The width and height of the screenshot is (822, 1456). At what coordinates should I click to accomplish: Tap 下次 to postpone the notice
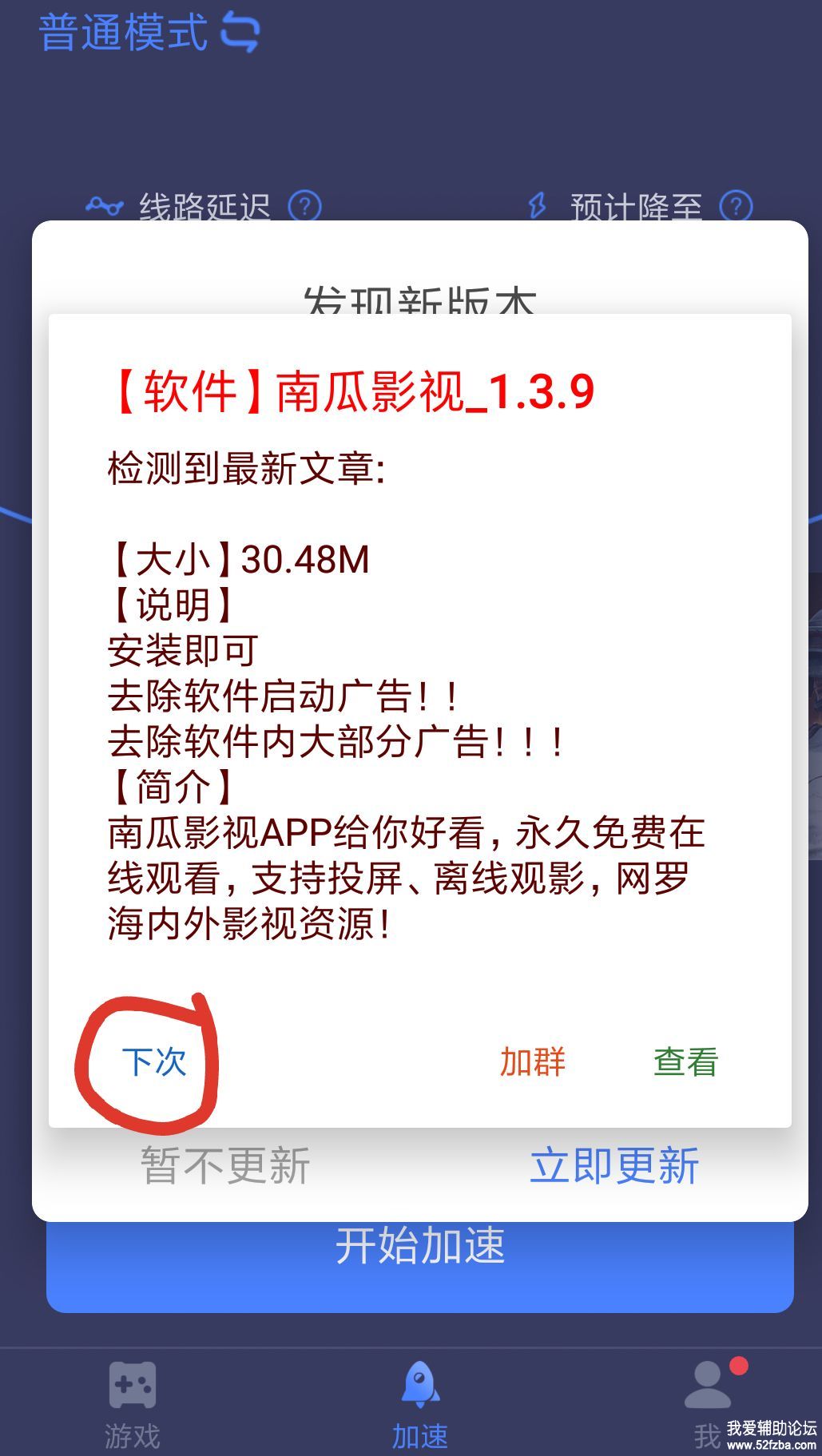pos(153,1062)
